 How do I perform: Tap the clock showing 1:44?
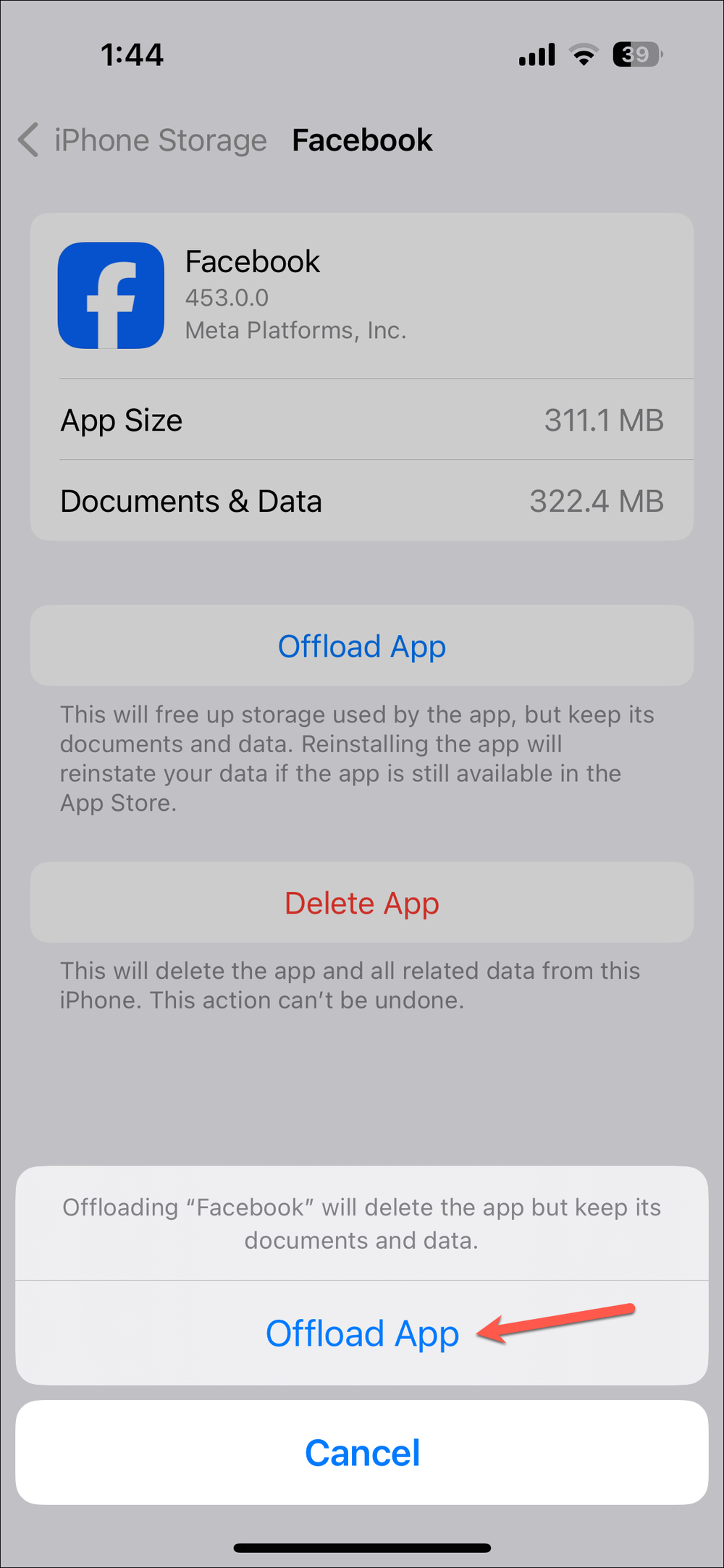tap(131, 55)
